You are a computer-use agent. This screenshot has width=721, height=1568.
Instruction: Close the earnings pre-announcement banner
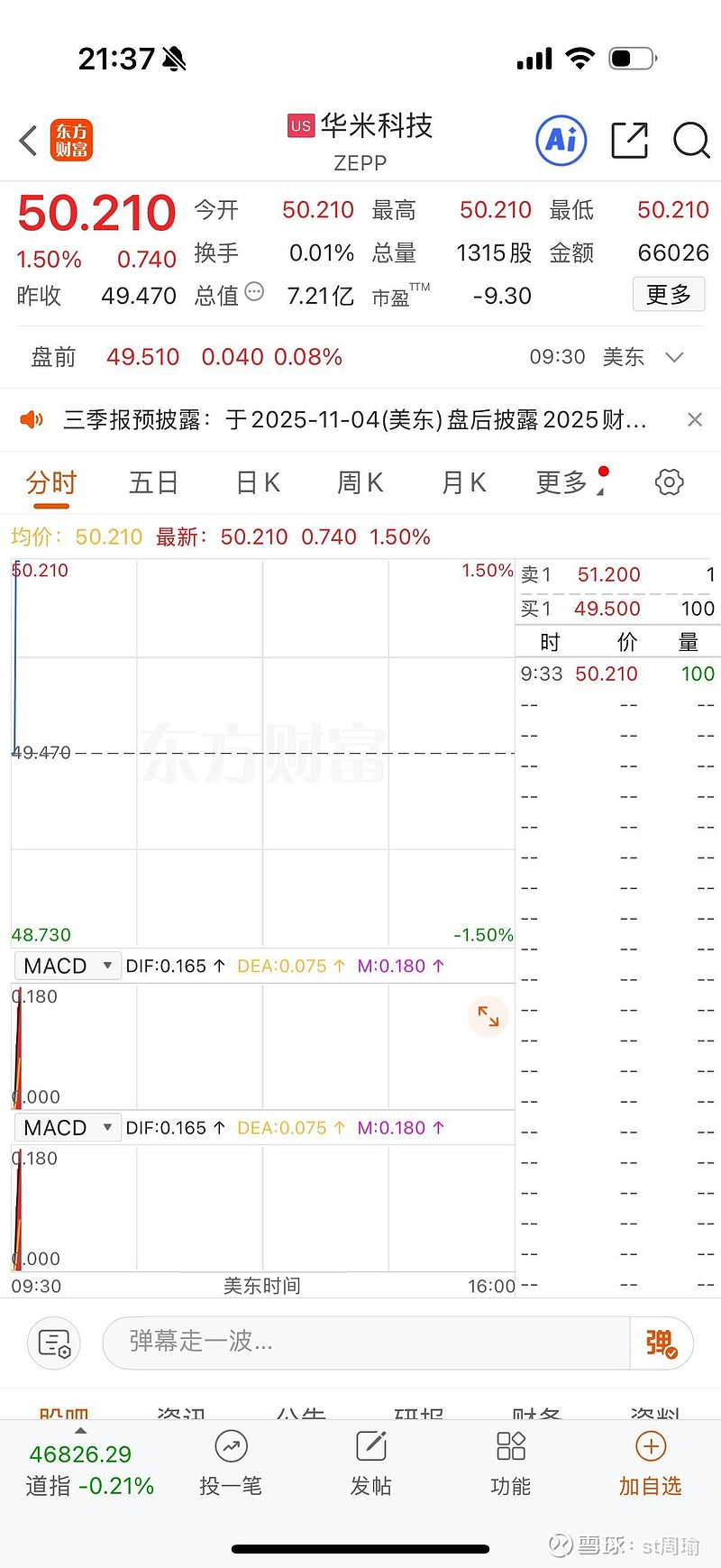[694, 419]
